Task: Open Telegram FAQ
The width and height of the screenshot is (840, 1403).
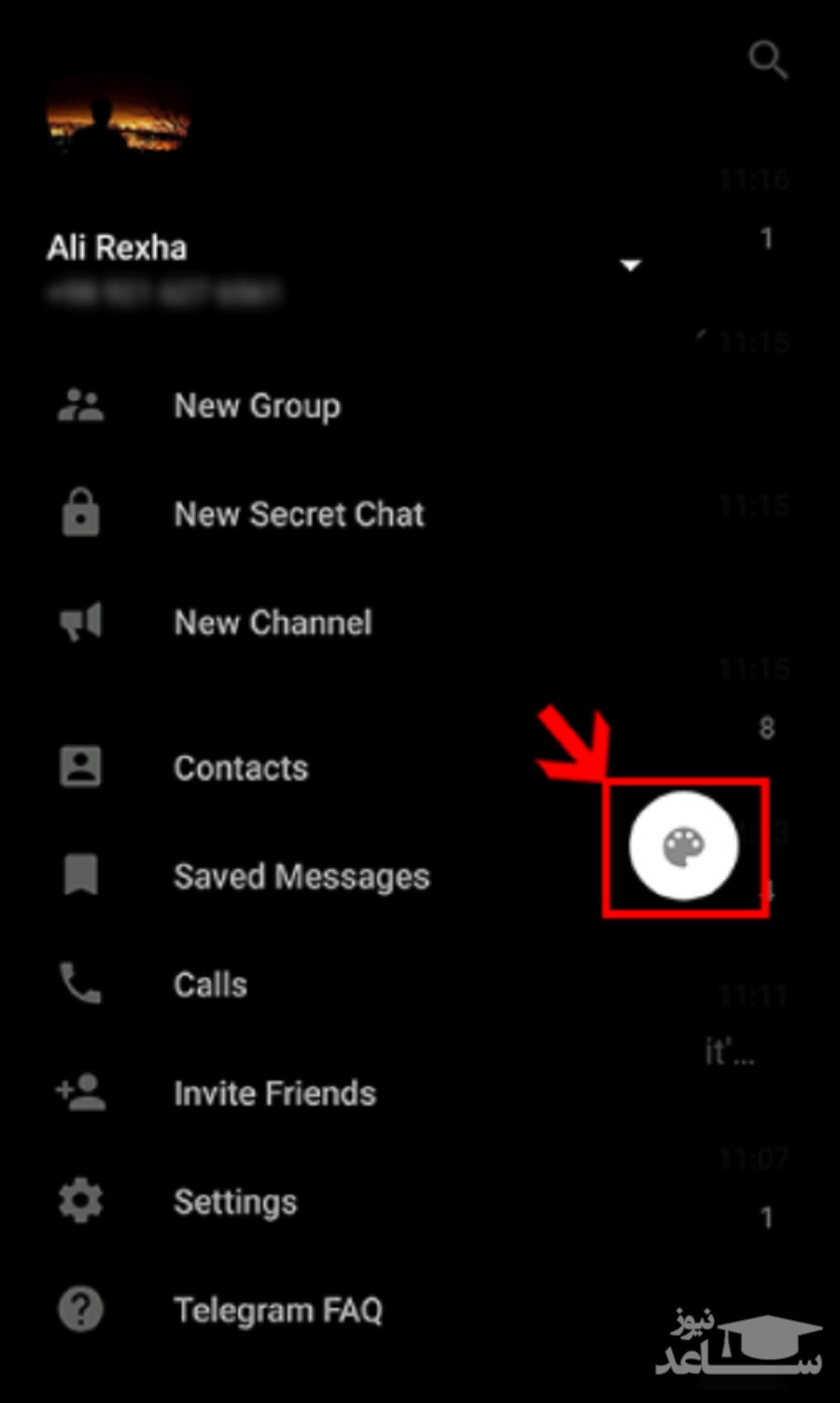Action: coord(278,1311)
